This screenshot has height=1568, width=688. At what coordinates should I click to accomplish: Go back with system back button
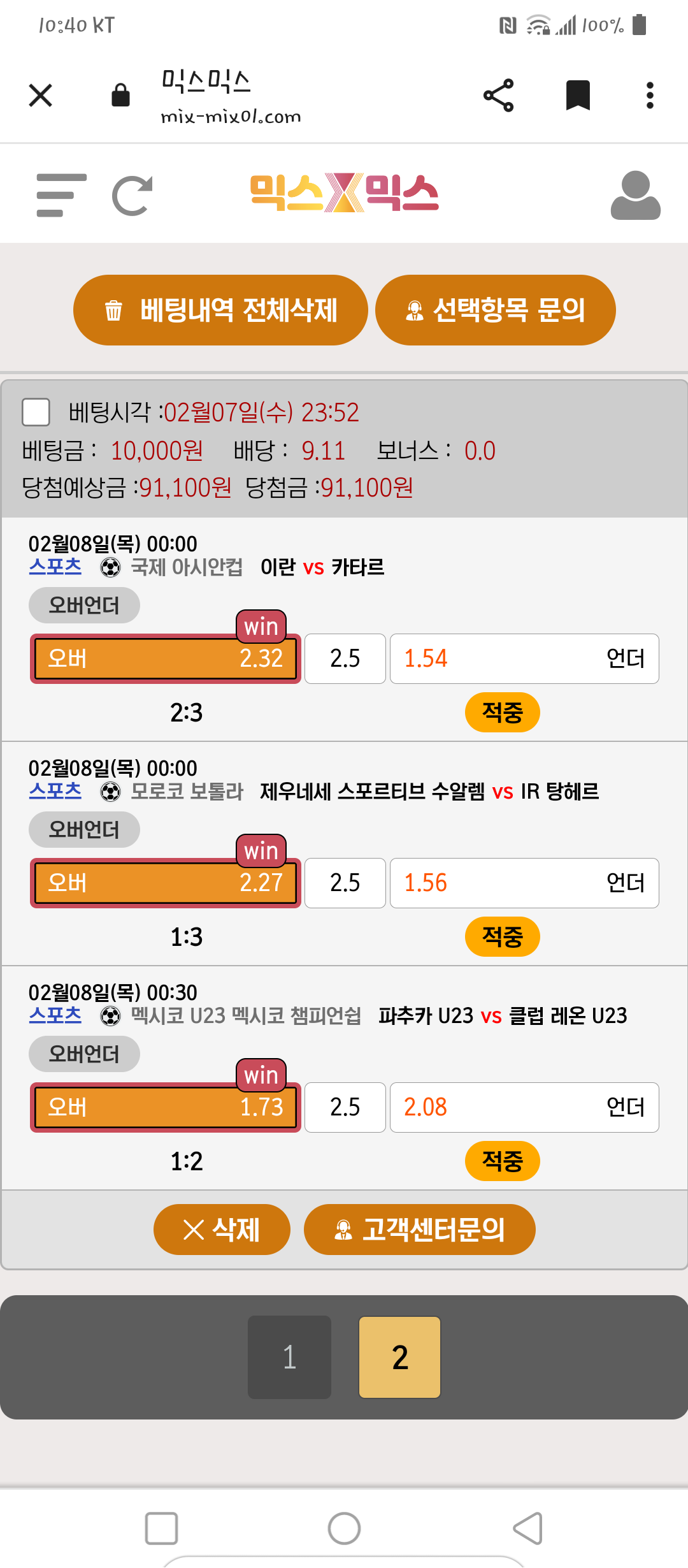[527, 1528]
